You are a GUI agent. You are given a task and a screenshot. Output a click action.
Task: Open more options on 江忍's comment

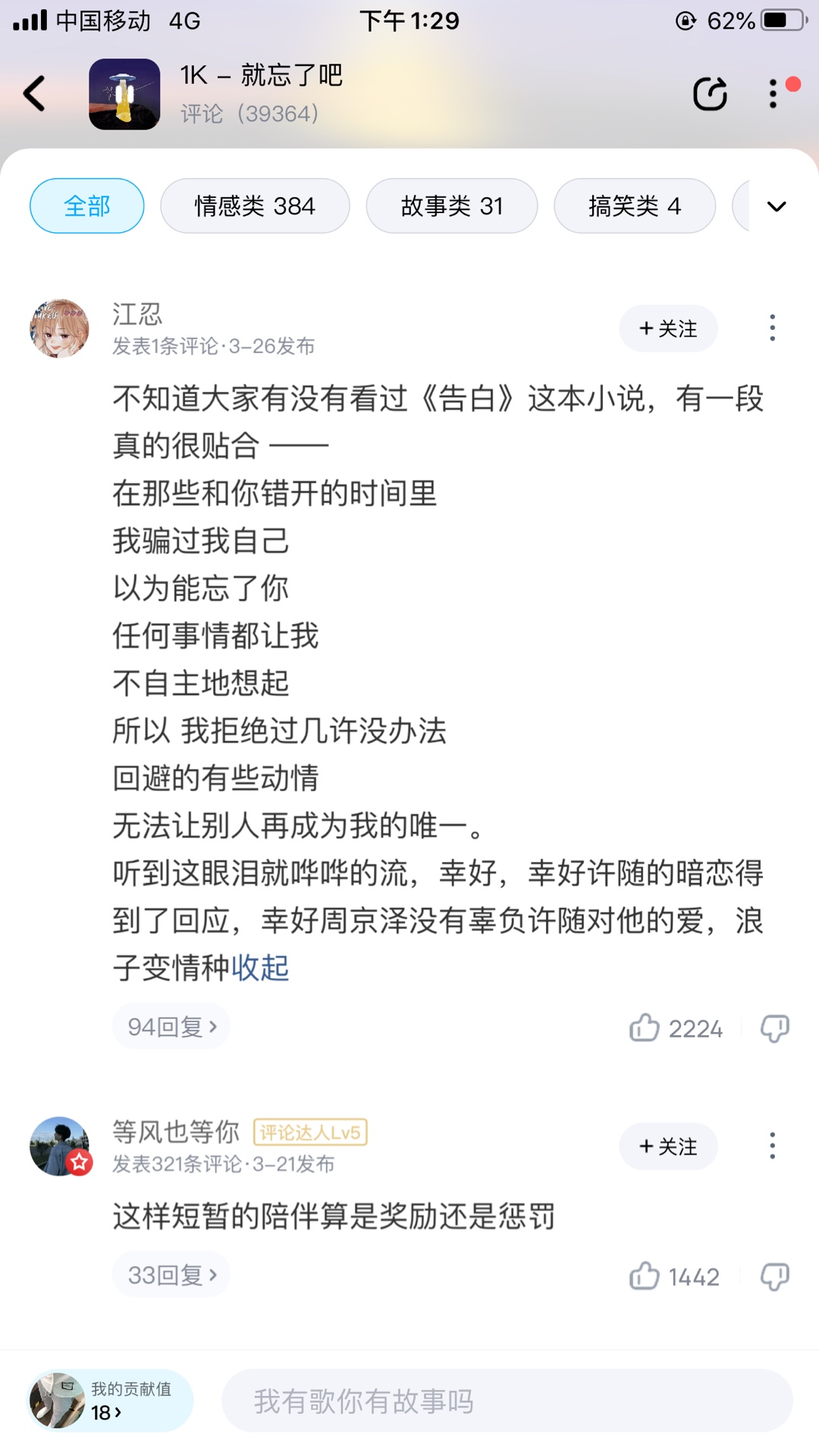(772, 328)
